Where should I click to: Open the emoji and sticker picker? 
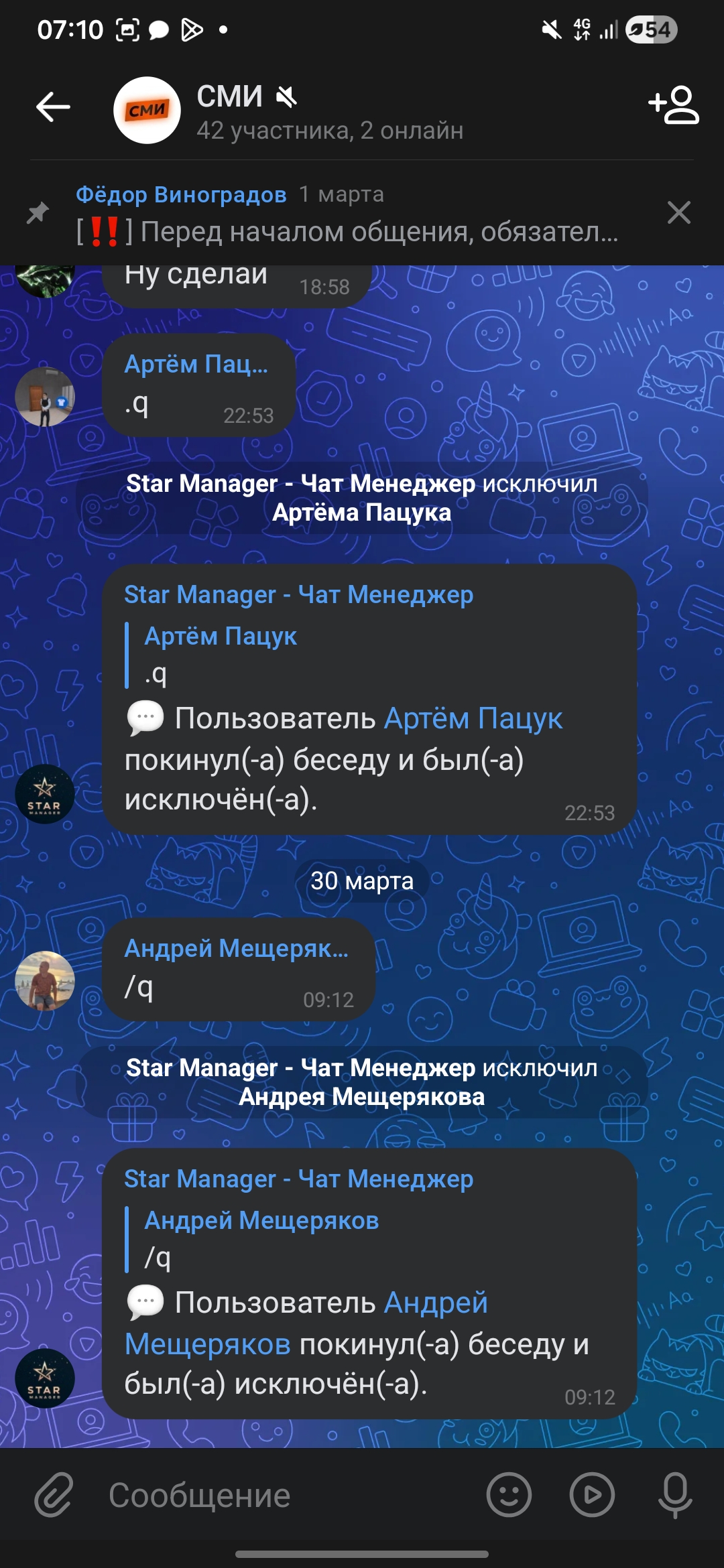pyautogui.click(x=509, y=1495)
